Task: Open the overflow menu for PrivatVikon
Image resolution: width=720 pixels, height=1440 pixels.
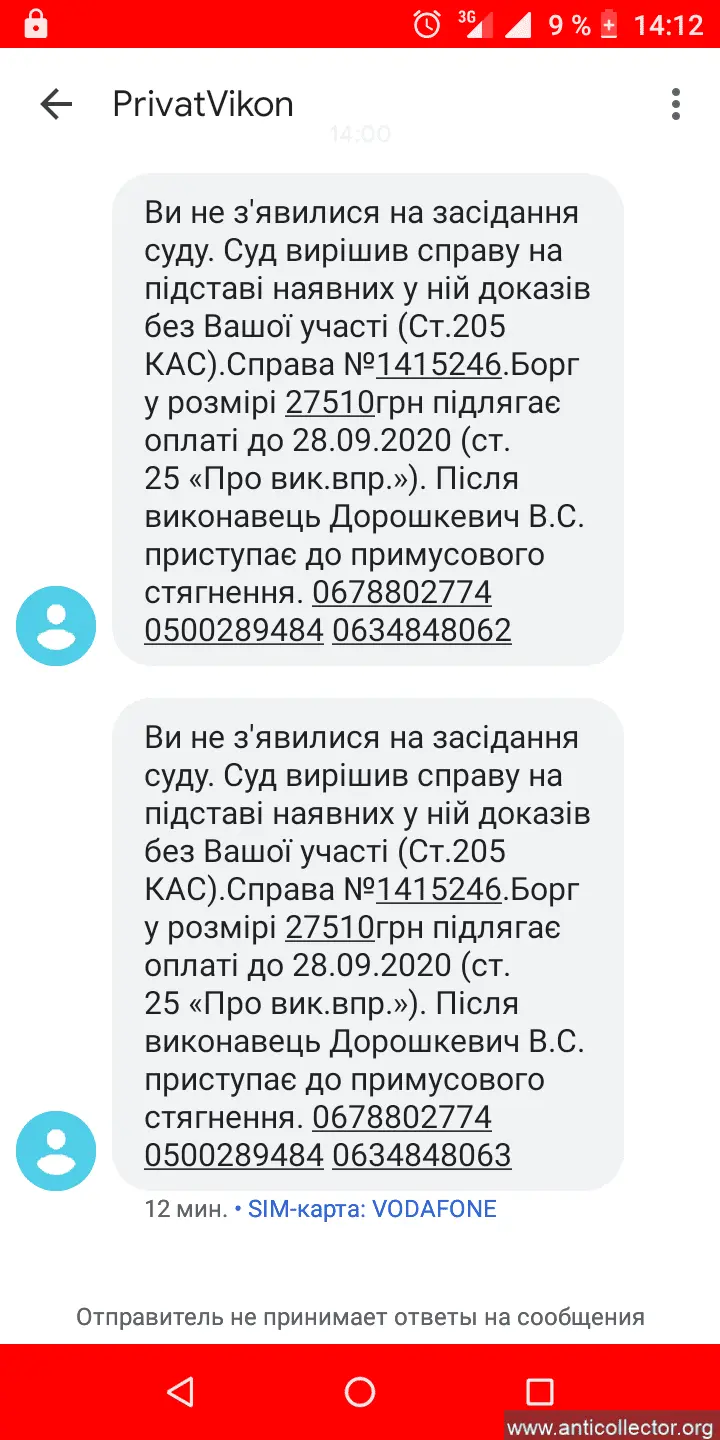Action: [676, 104]
